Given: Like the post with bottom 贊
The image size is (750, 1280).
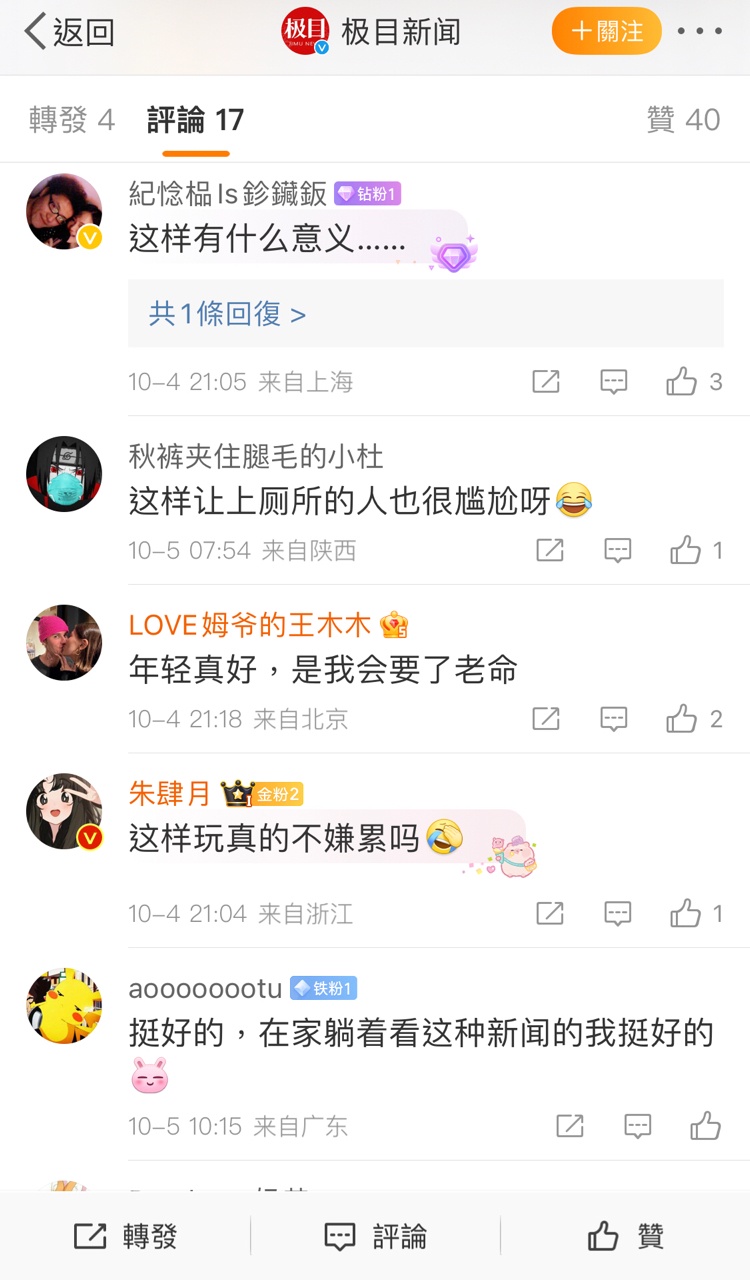Looking at the screenshot, I should 625,1237.
